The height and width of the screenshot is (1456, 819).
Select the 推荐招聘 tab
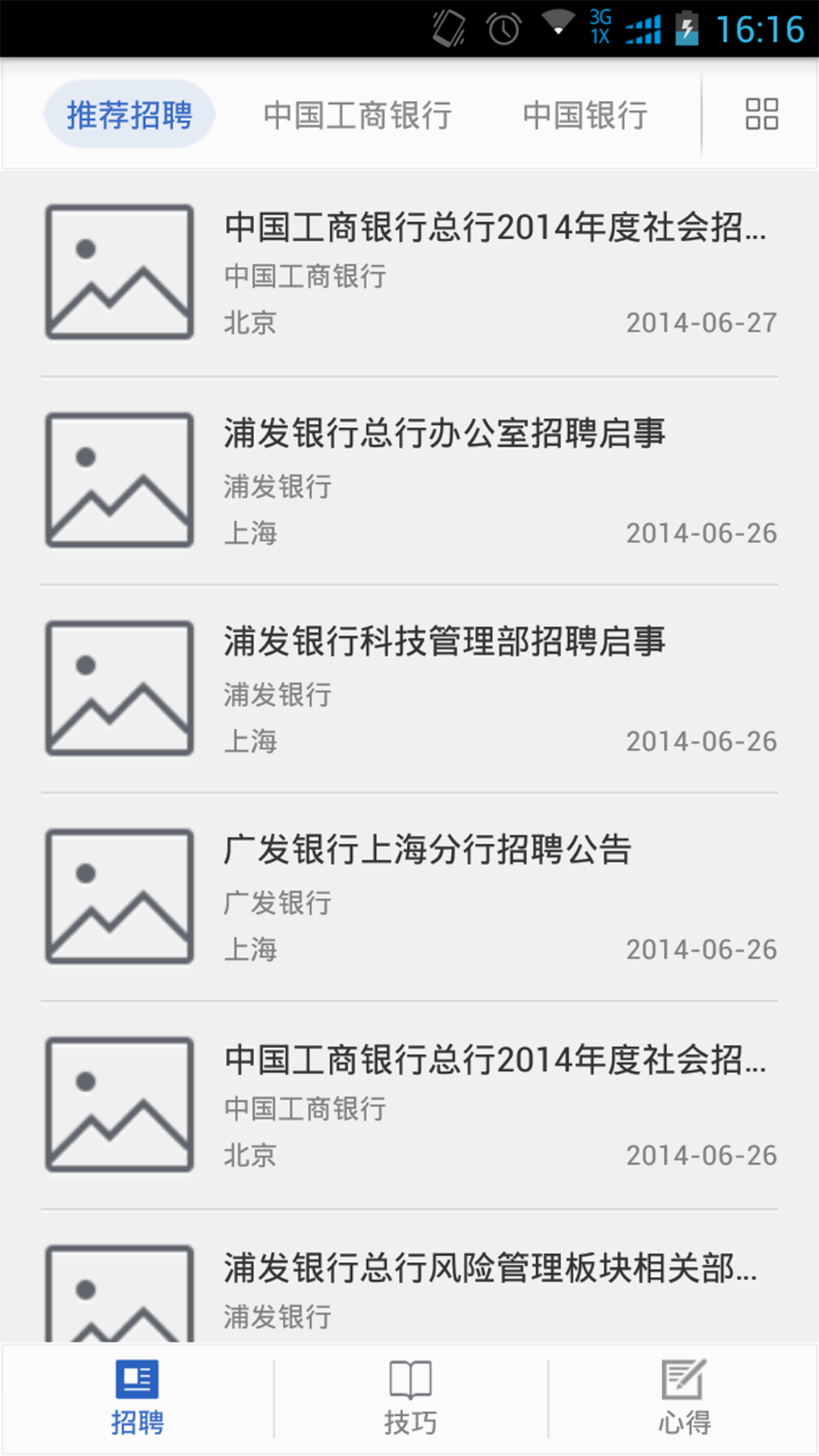click(x=130, y=115)
